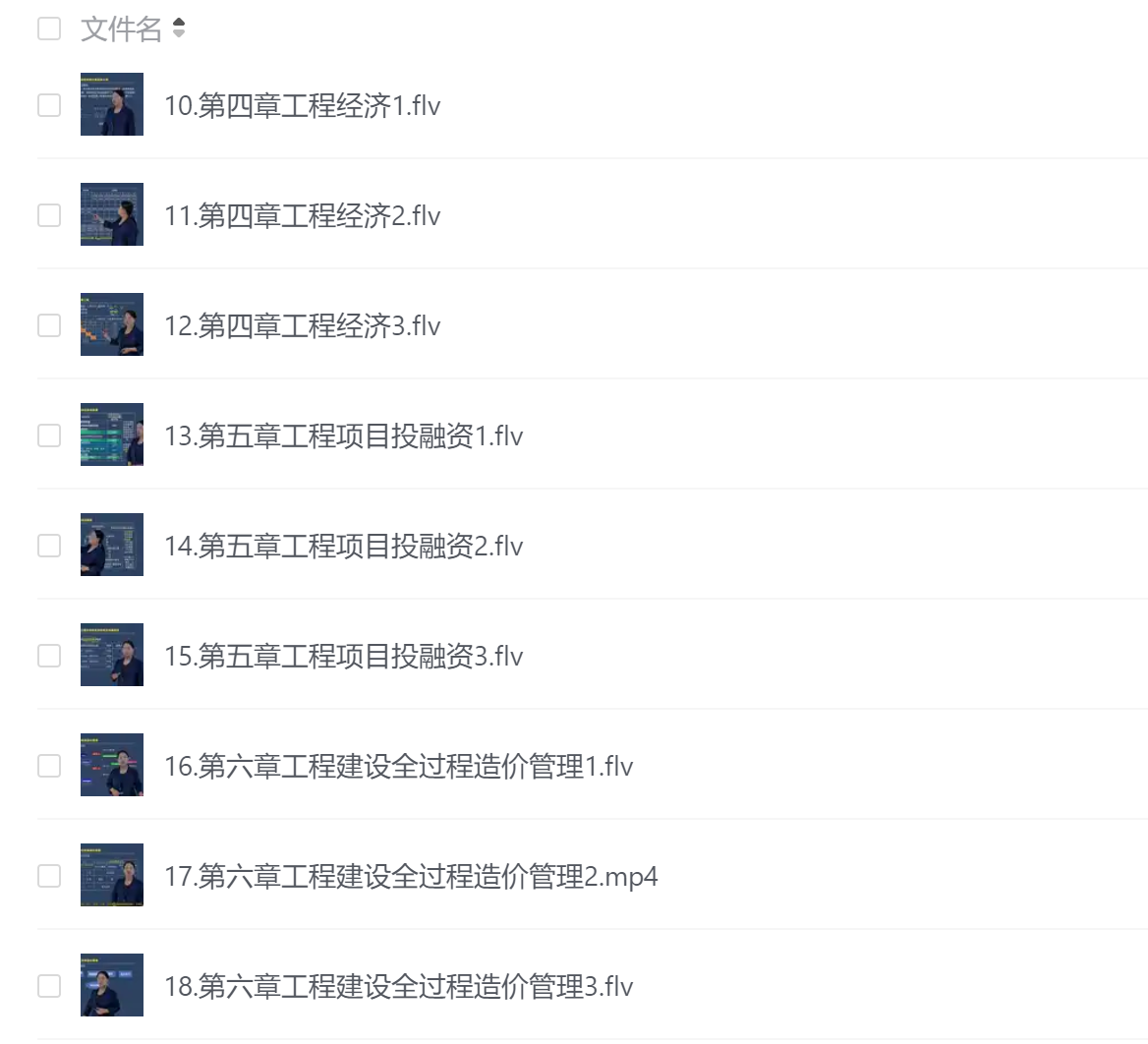Image resolution: width=1148 pixels, height=1044 pixels.
Task: Open file 16.第六章工程建设全过程造价管理1.flv
Action: coord(398,766)
